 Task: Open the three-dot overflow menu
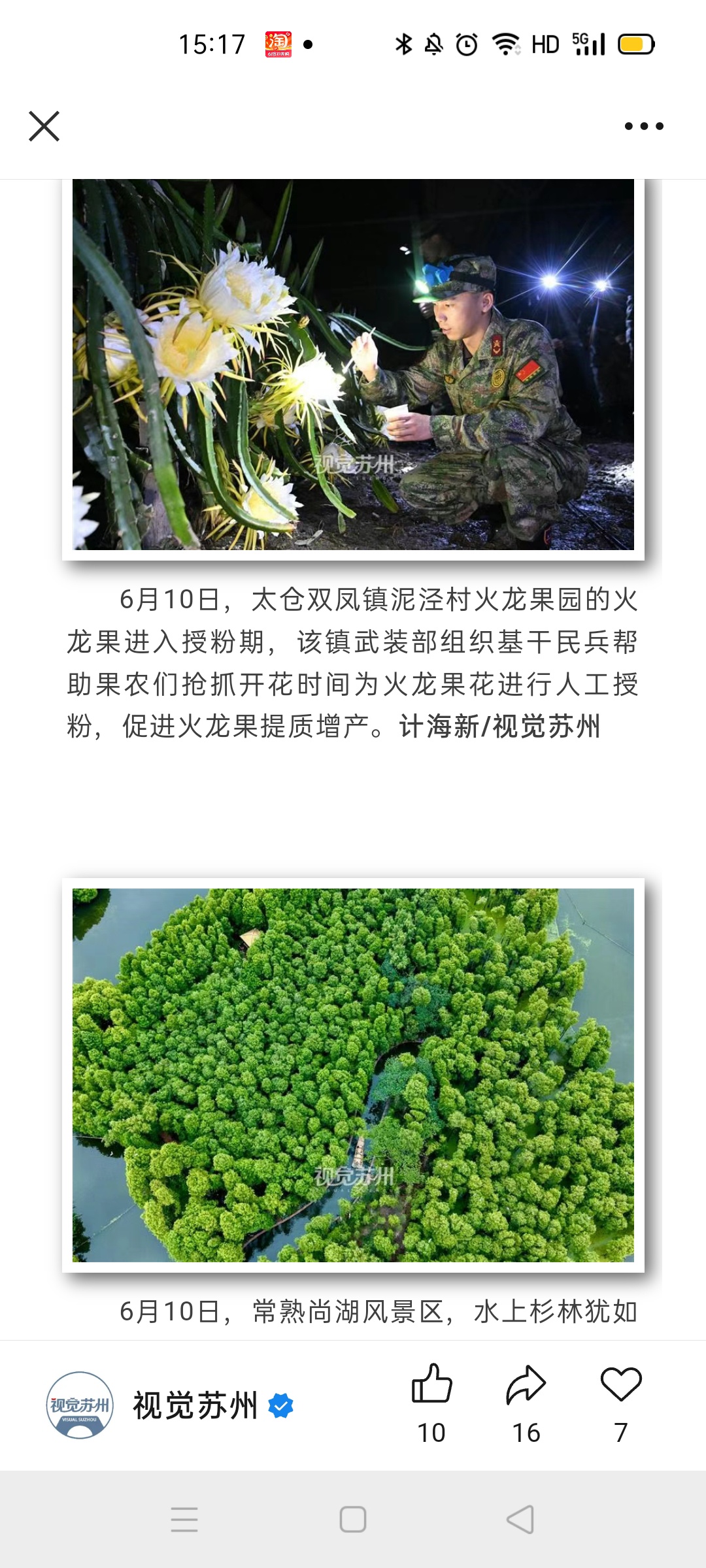click(644, 126)
